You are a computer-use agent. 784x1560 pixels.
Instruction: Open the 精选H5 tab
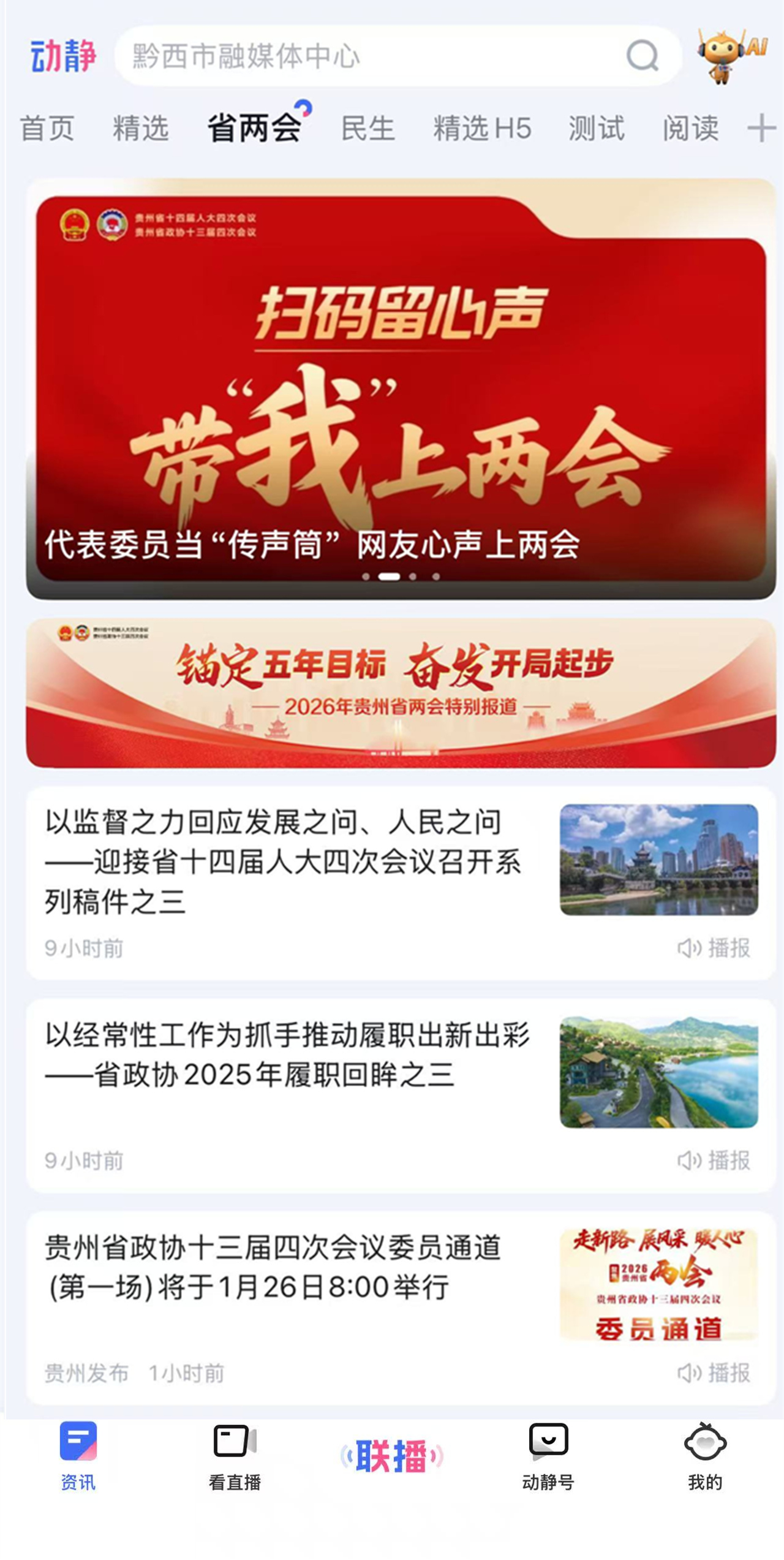pyautogui.click(x=482, y=129)
